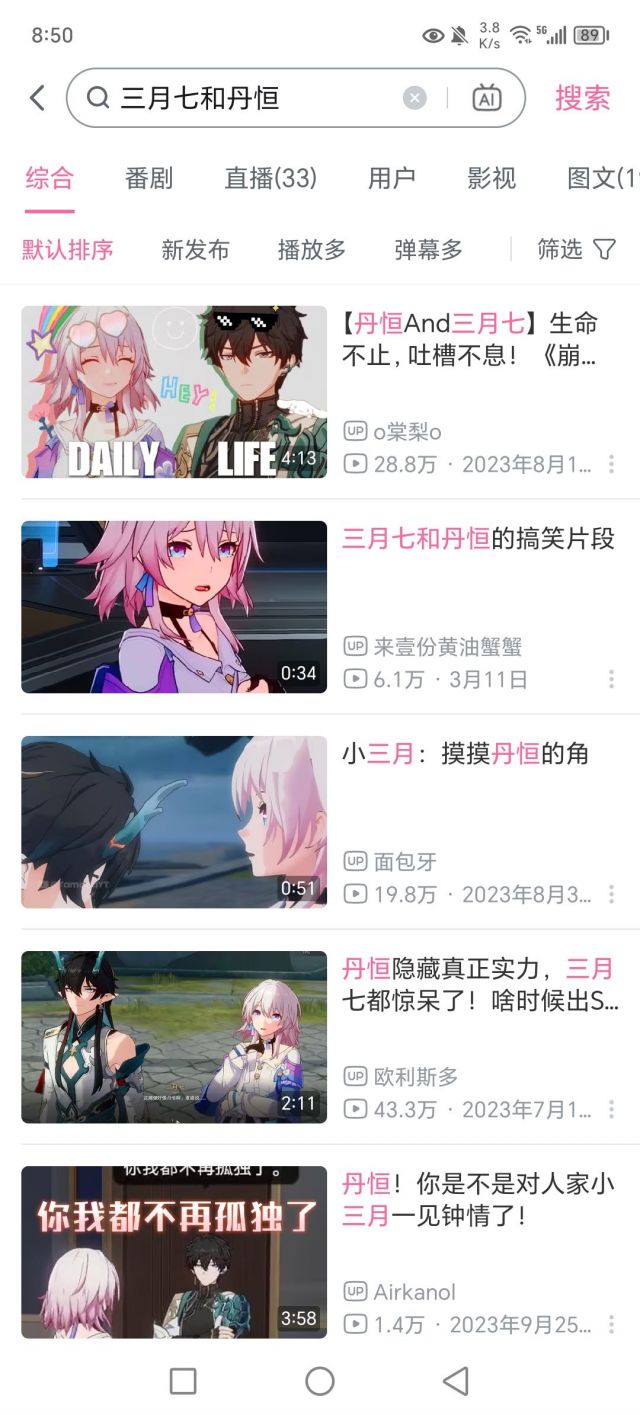Screen dimensions: 640x1415
Task: Open the 筛选 filter options
Action: [x=576, y=250]
